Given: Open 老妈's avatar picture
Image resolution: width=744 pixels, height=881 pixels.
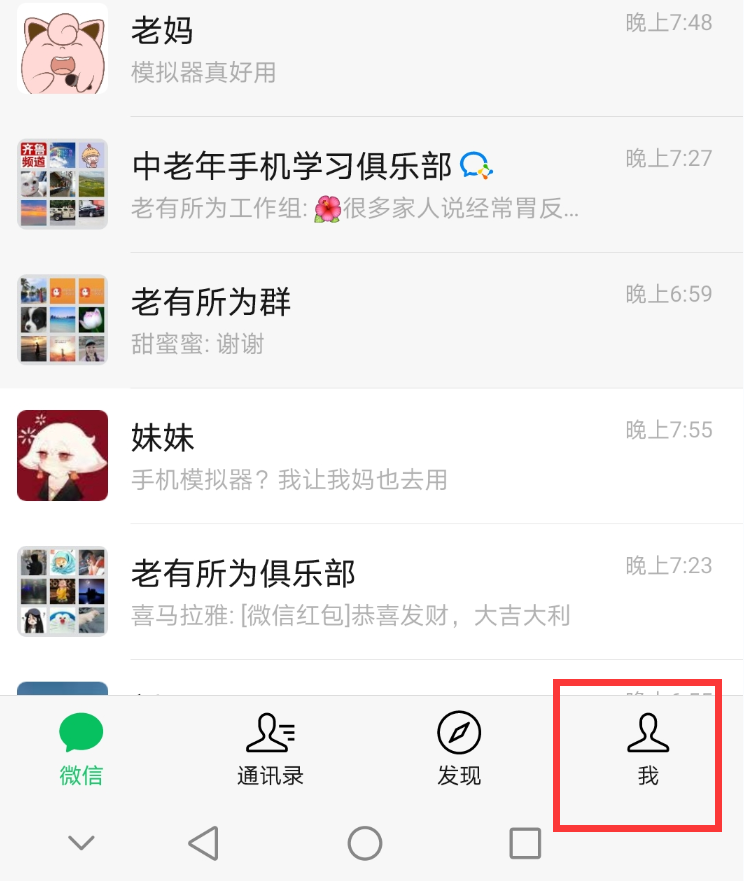Looking at the screenshot, I should point(62,48).
